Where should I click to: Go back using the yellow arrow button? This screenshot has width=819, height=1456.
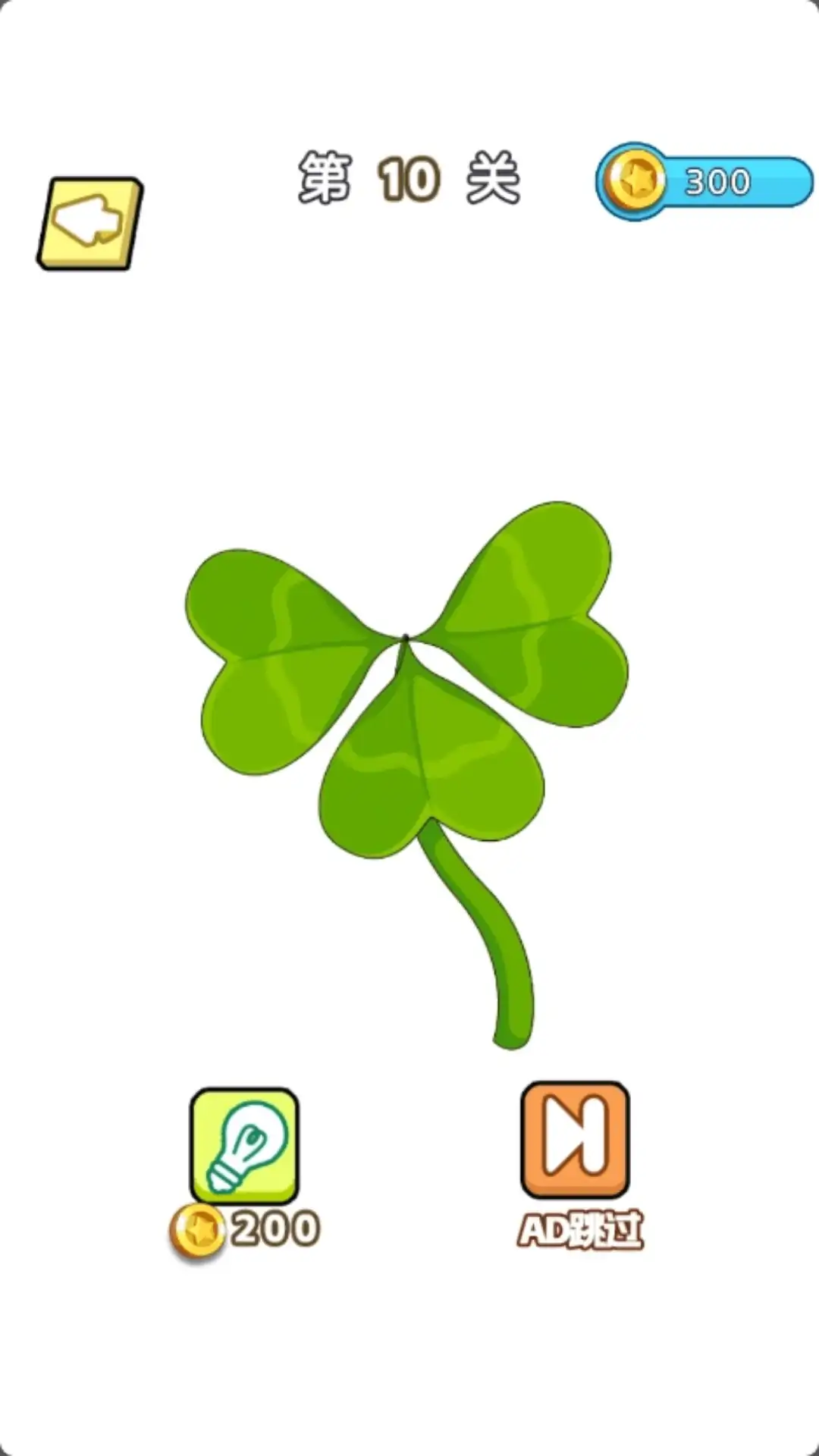(90, 223)
